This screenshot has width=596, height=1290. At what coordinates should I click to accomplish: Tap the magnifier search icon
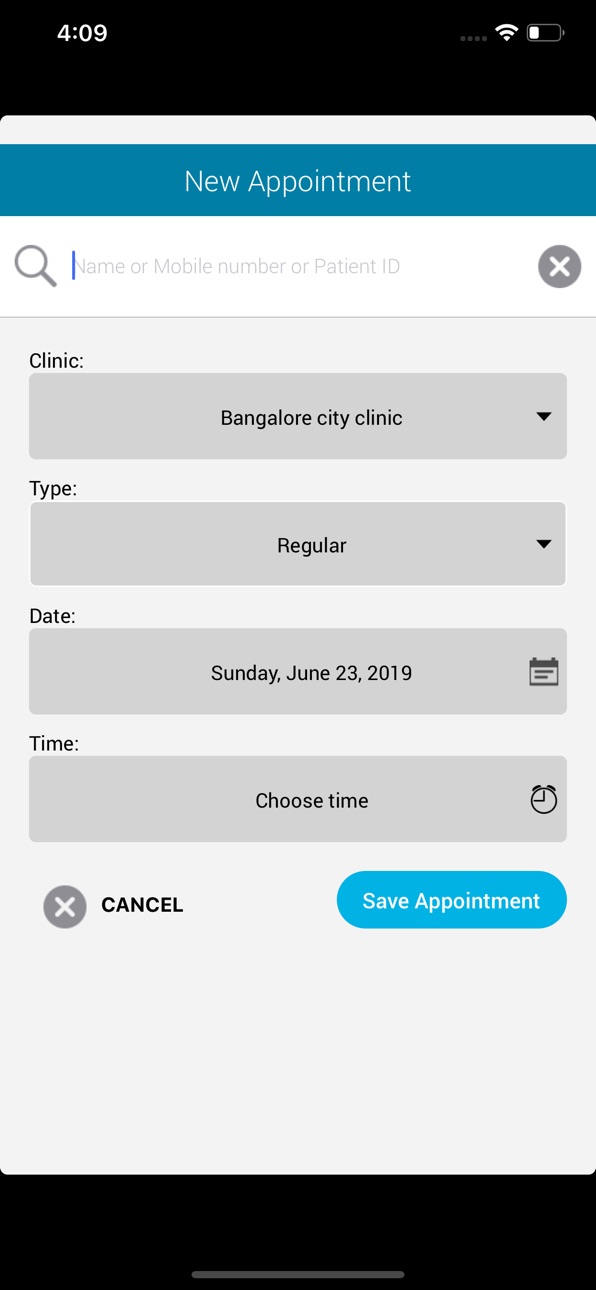[35, 267]
